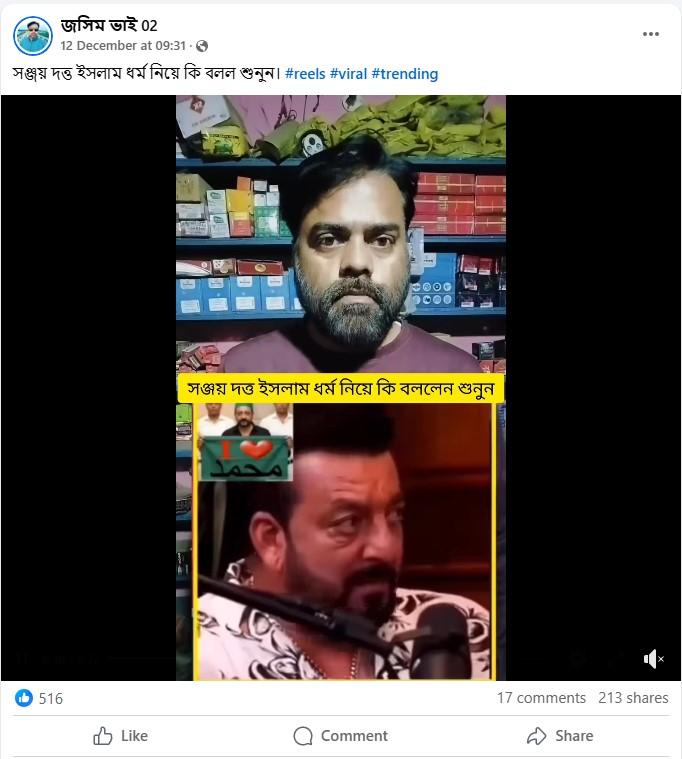Play the Sanjay Dutt reel video
Viewport: 682px width, 759px height.
tap(341, 388)
